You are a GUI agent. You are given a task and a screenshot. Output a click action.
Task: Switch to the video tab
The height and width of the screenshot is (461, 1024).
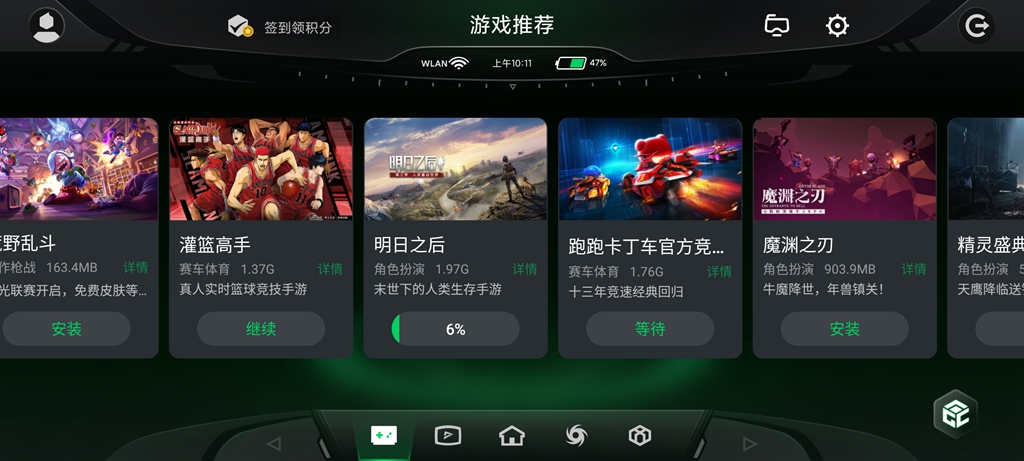pyautogui.click(x=448, y=435)
